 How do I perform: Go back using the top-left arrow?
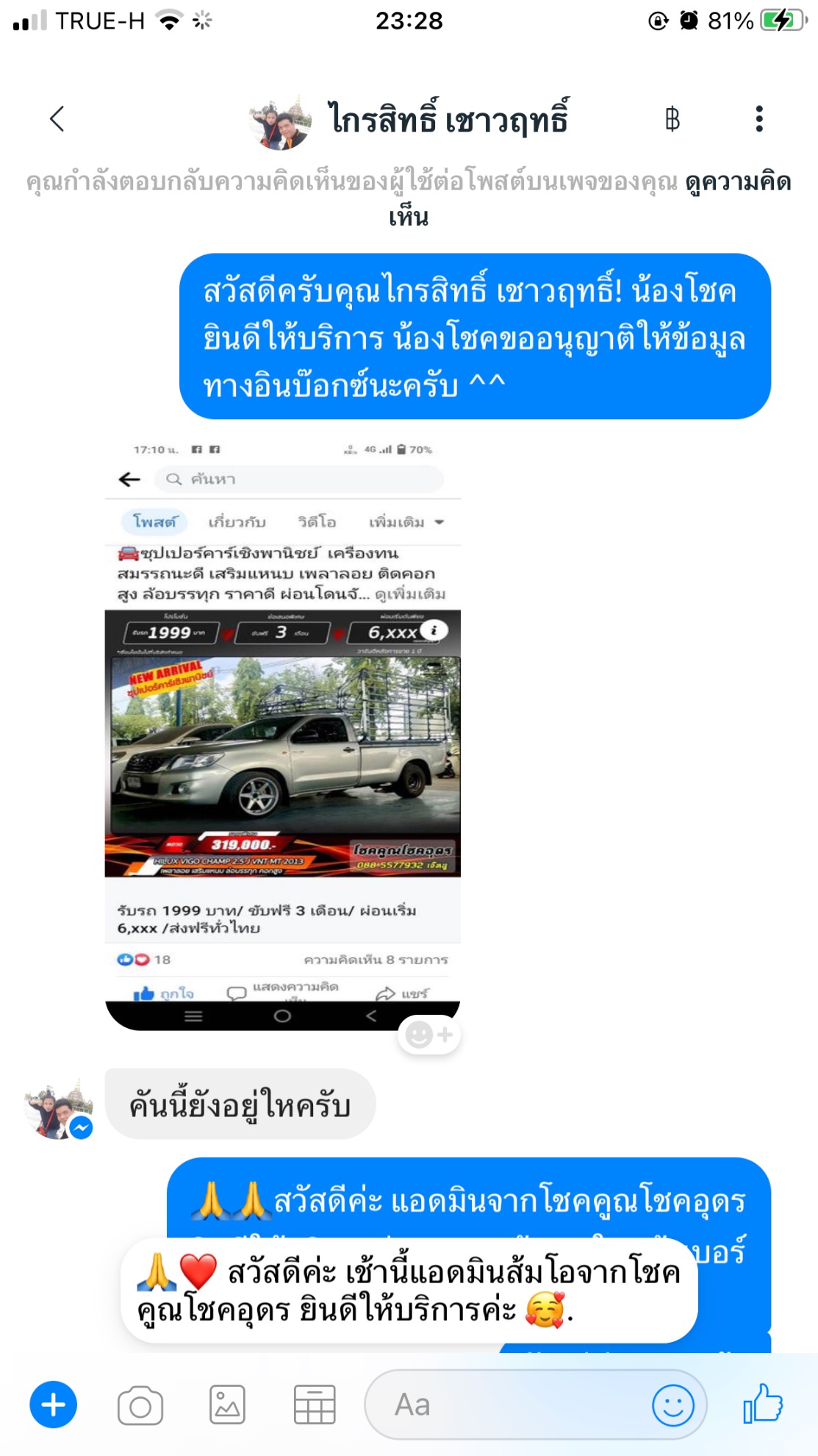pyautogui.click(x=57, y=118)
